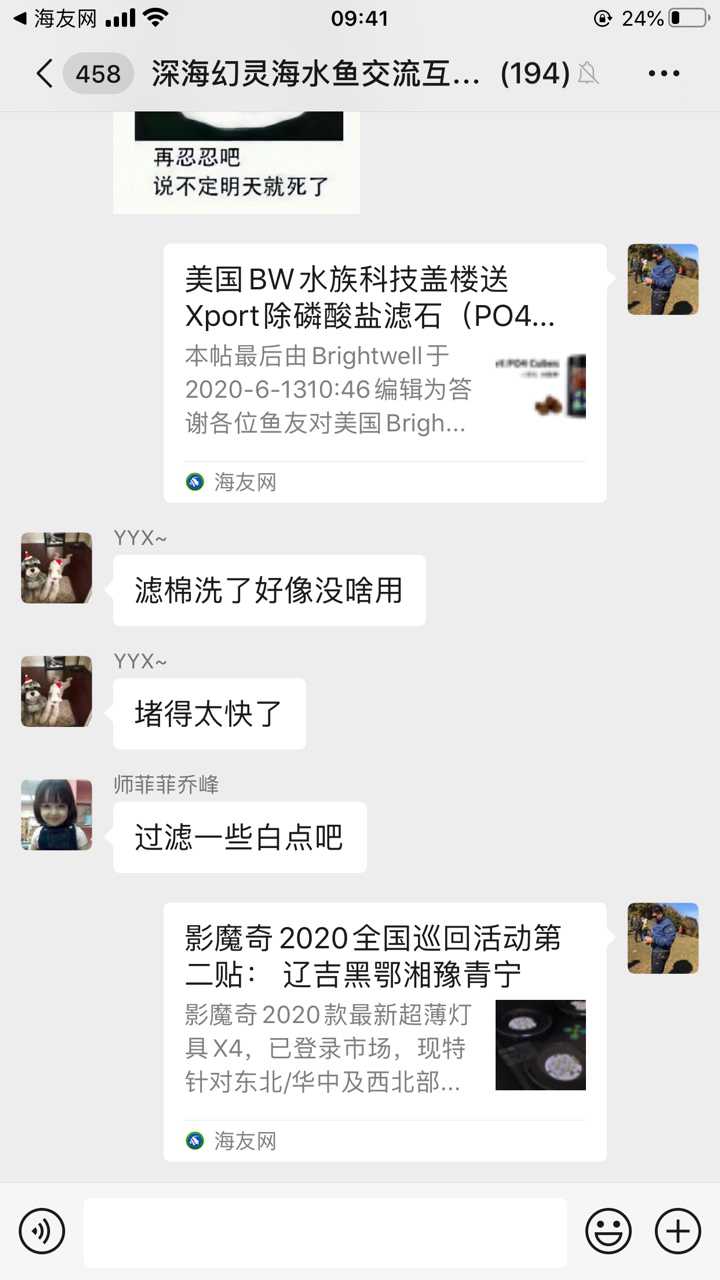Tap YYX~ avatar beside 堵得太快了
The width and height of the screenshot is (720, 1280).
tap(57, 691)
